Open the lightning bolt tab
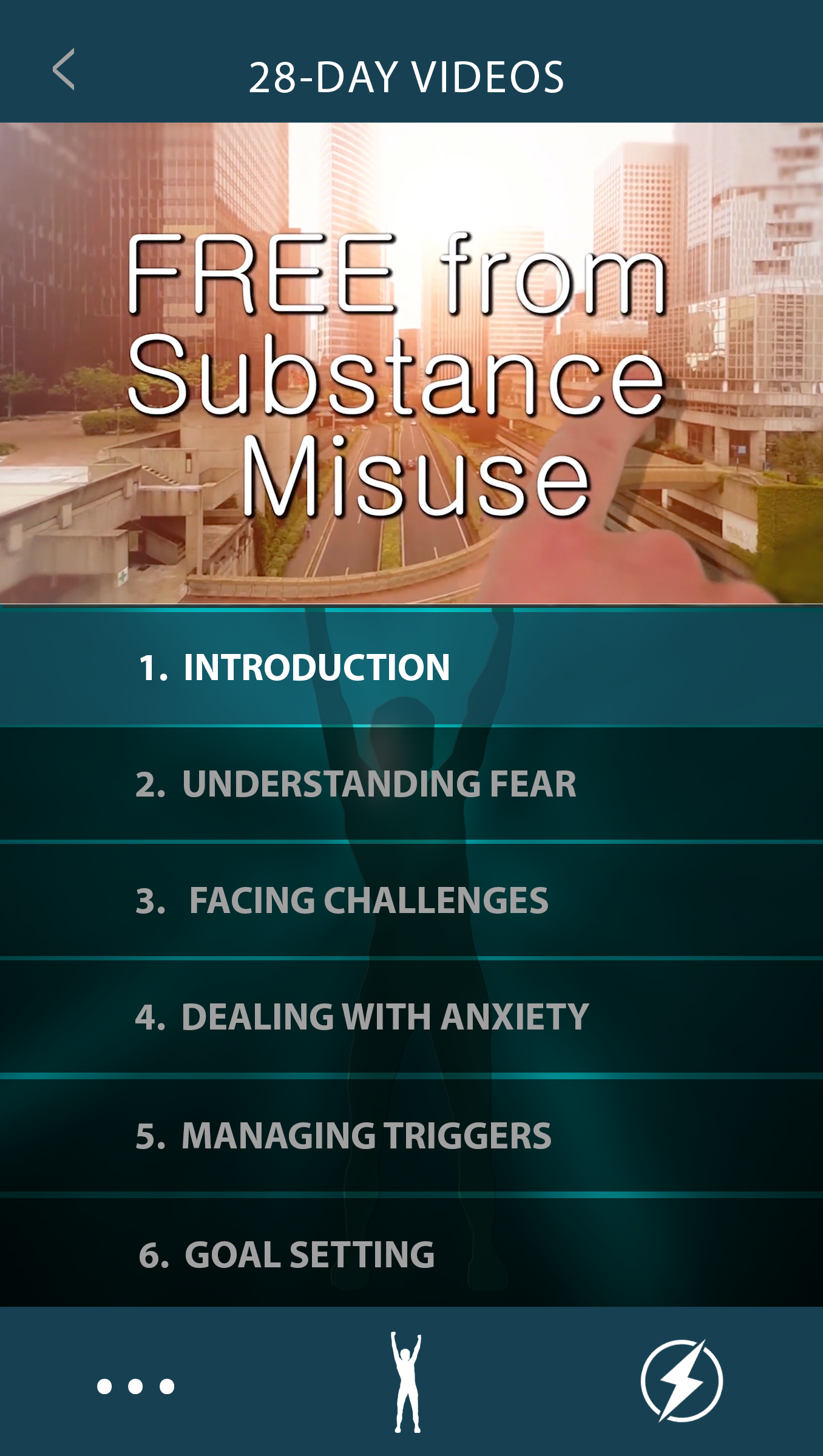The image size is (823, 1456). [x=682, y=1381]
